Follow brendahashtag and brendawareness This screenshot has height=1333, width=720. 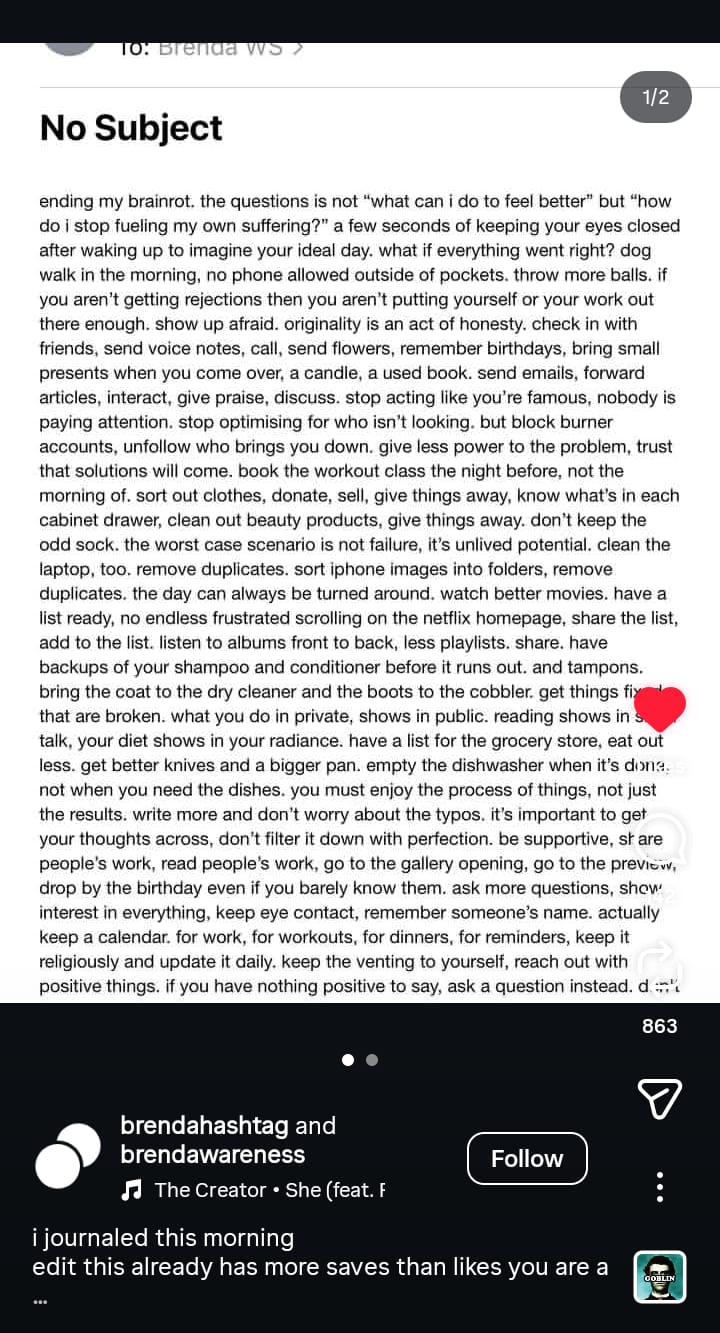pos(527,1158)
